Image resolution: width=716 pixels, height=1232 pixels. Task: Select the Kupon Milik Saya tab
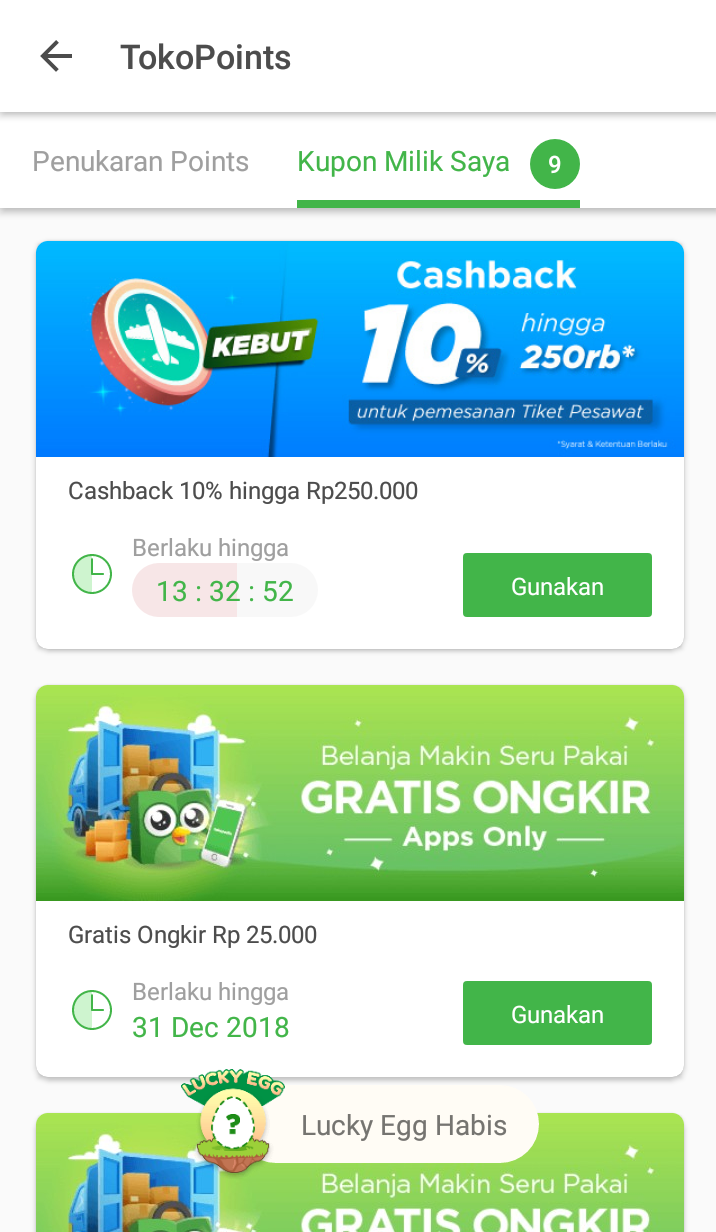[x=404, y=162]
